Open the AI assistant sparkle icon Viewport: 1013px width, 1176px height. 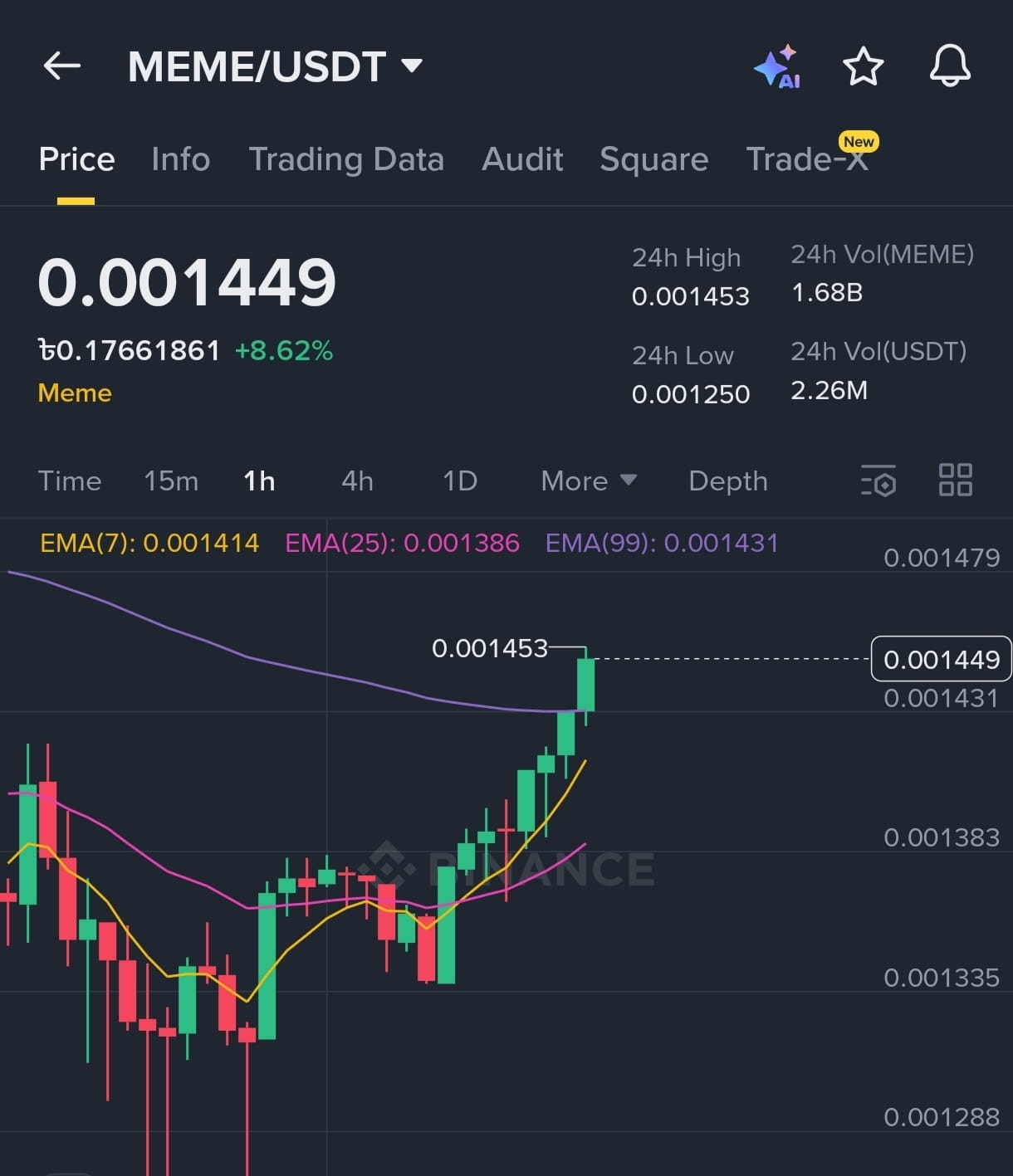point(777,66)
